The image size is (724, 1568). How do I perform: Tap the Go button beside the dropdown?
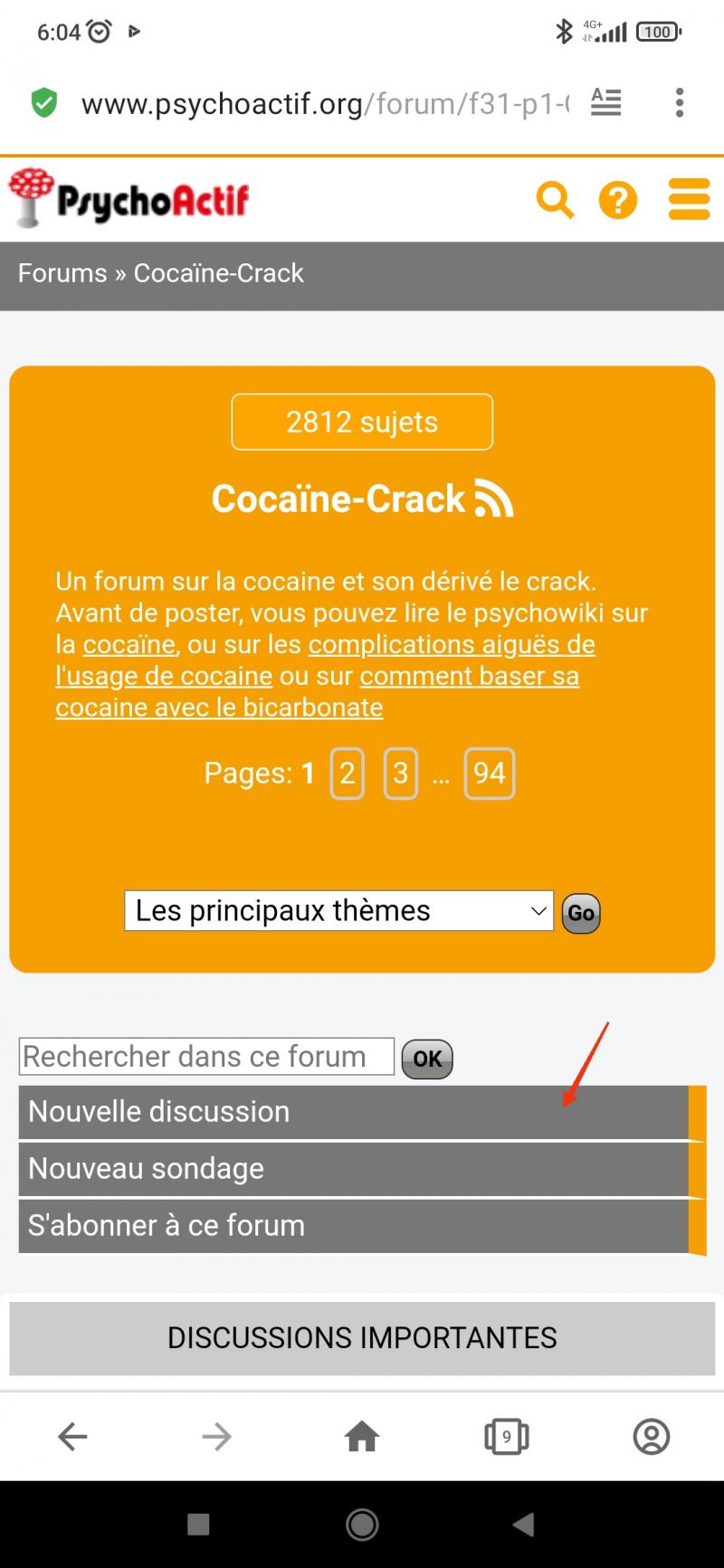pyautogui.click(x=581, y=913)
